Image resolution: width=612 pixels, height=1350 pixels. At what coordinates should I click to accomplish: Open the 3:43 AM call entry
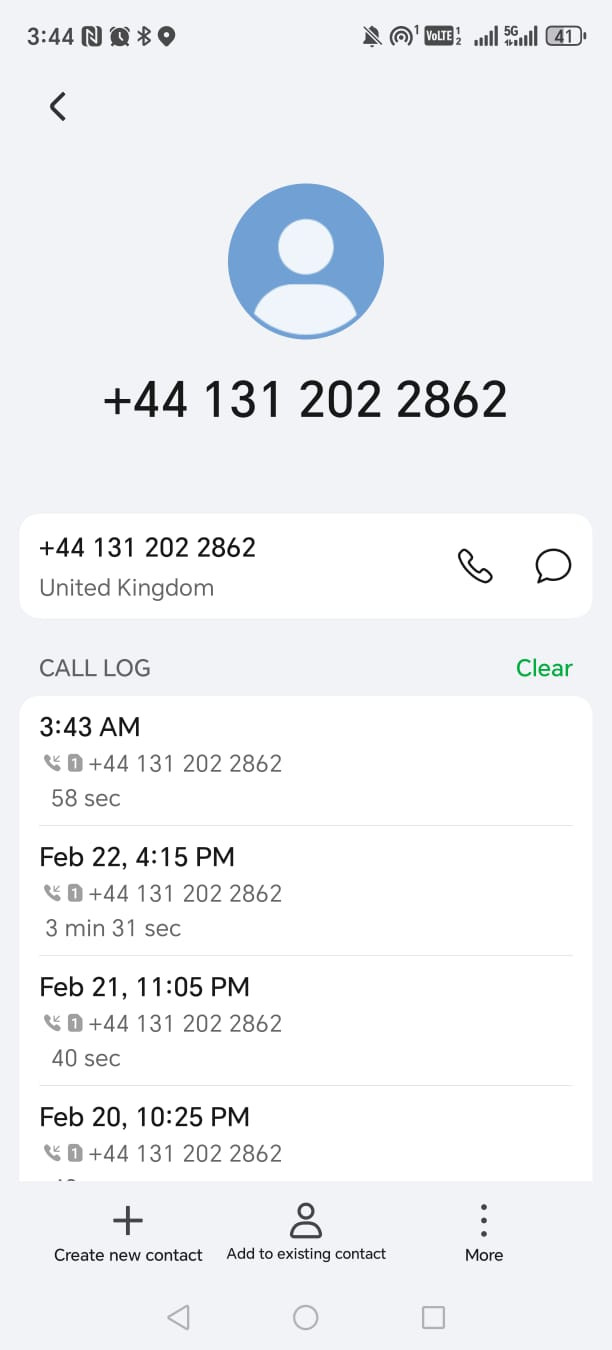(305, 762)
